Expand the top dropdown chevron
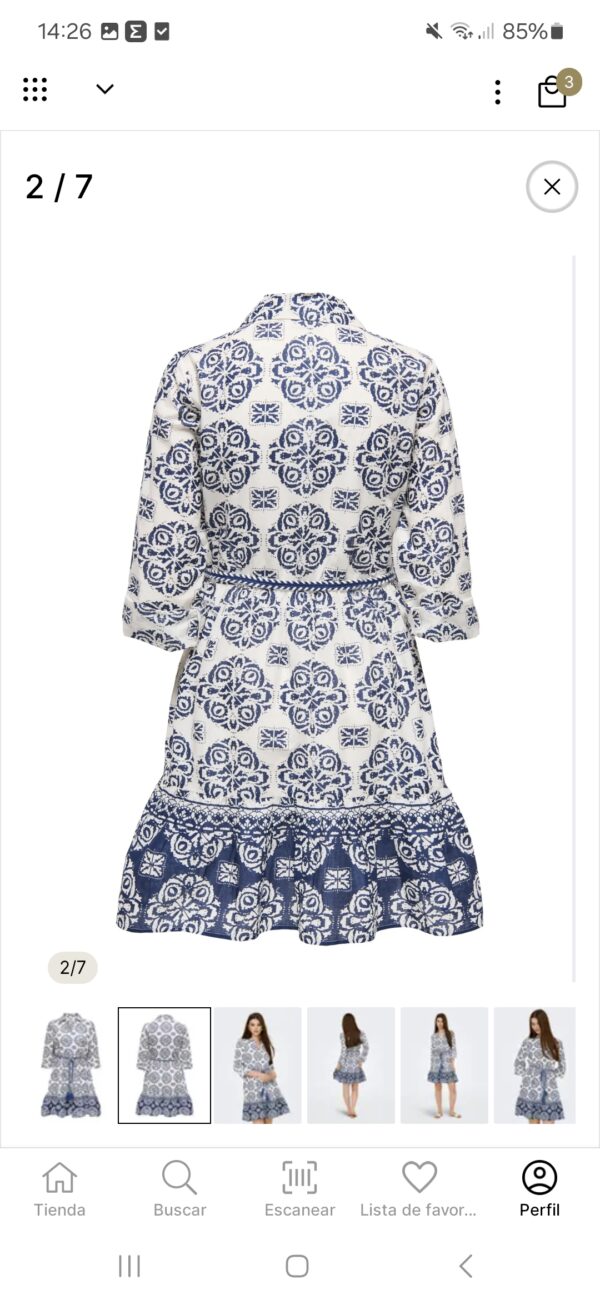This screenshot has width=600, height=1300. [x=105, y=89]
